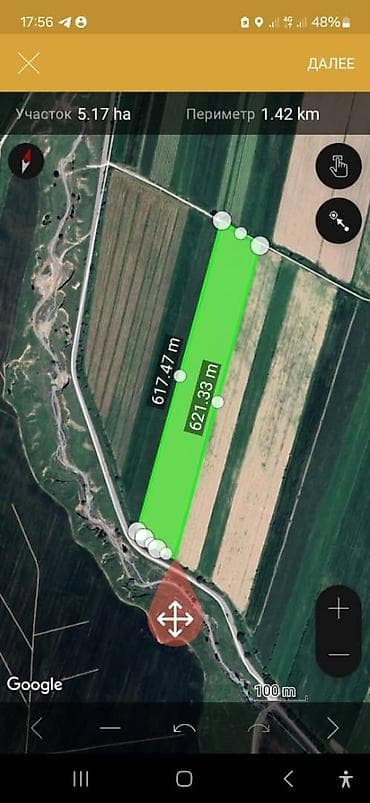Screen dimensions: 370x803
Task: Open the accessibility shortcut in the navigation bar
Action: [346, 779]
